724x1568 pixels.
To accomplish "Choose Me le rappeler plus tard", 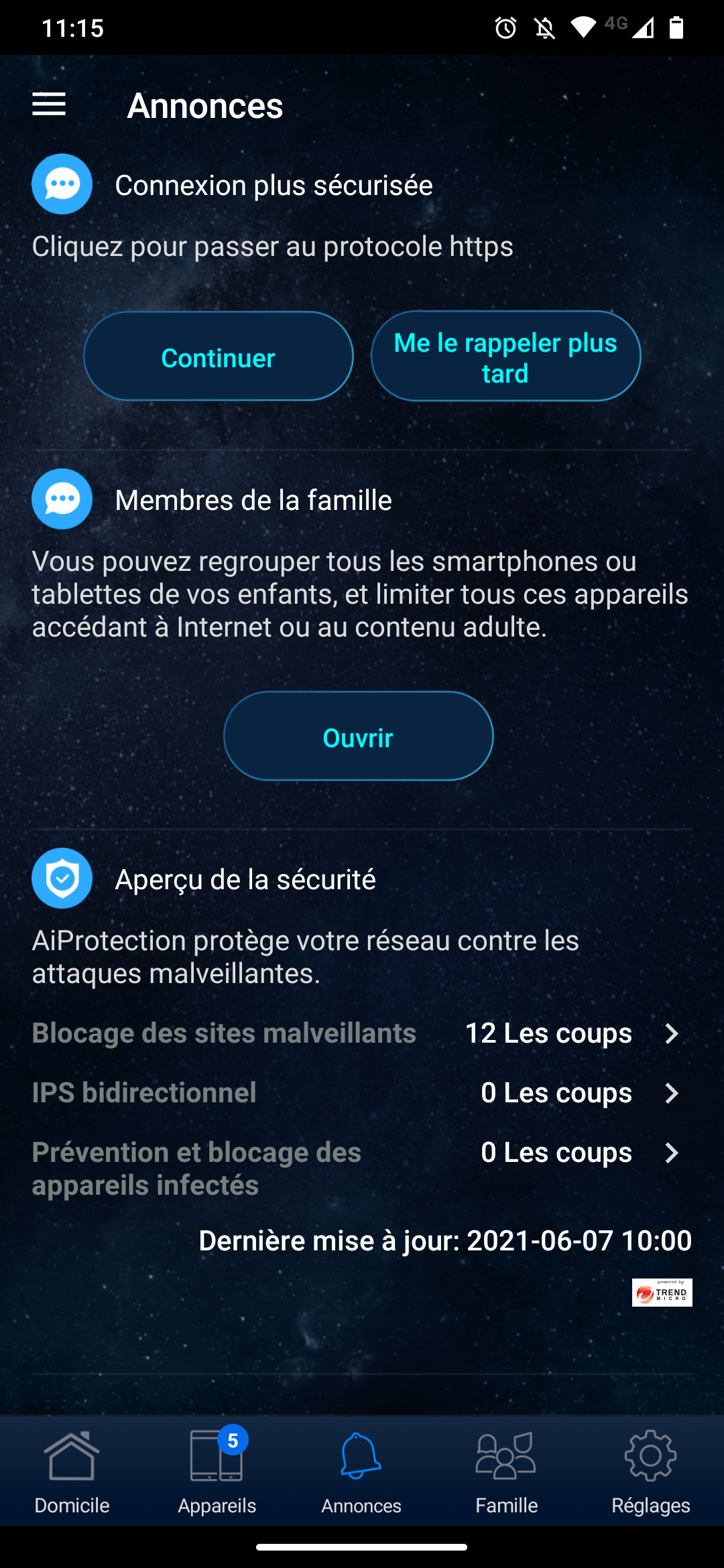I will pos(506,356).
